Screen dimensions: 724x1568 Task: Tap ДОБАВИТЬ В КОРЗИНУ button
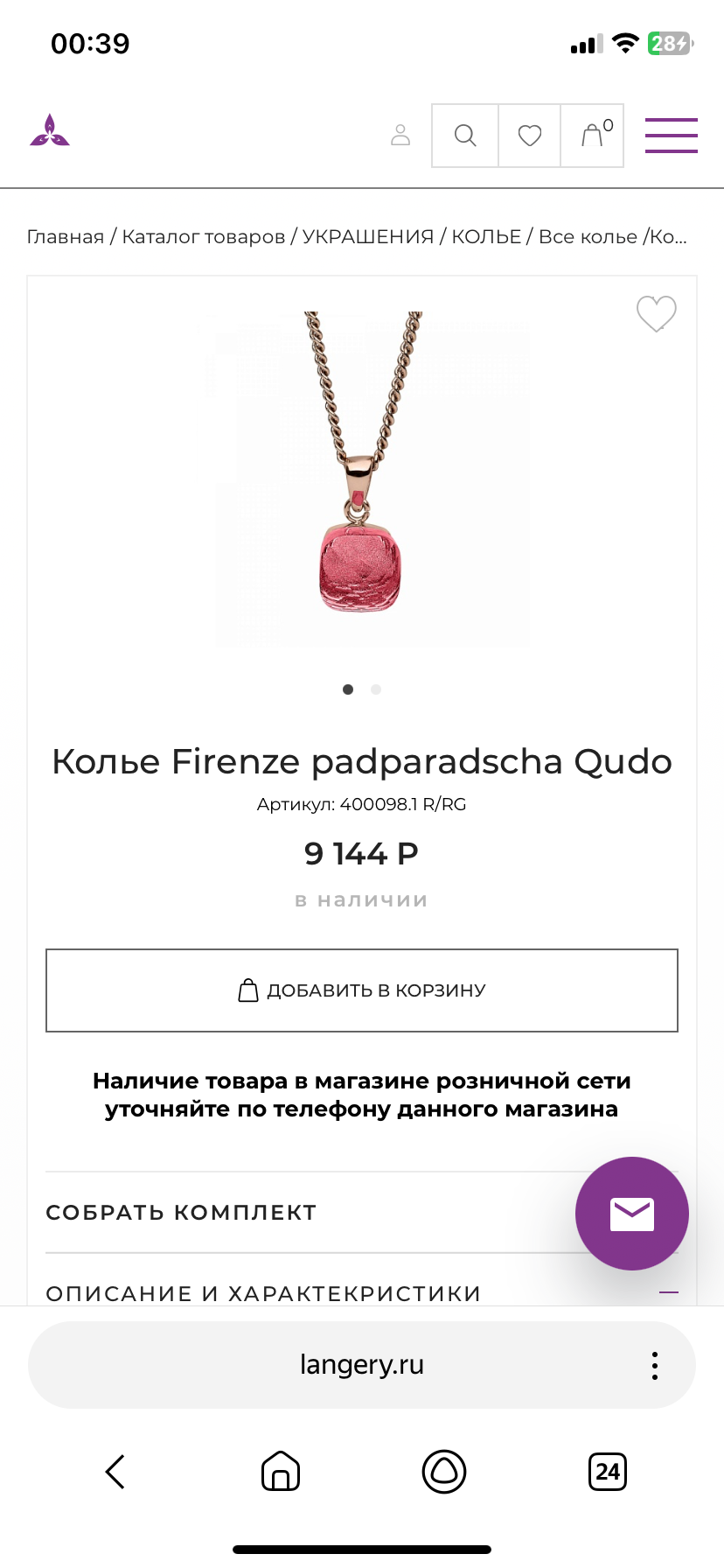click(x=362, y=990)
